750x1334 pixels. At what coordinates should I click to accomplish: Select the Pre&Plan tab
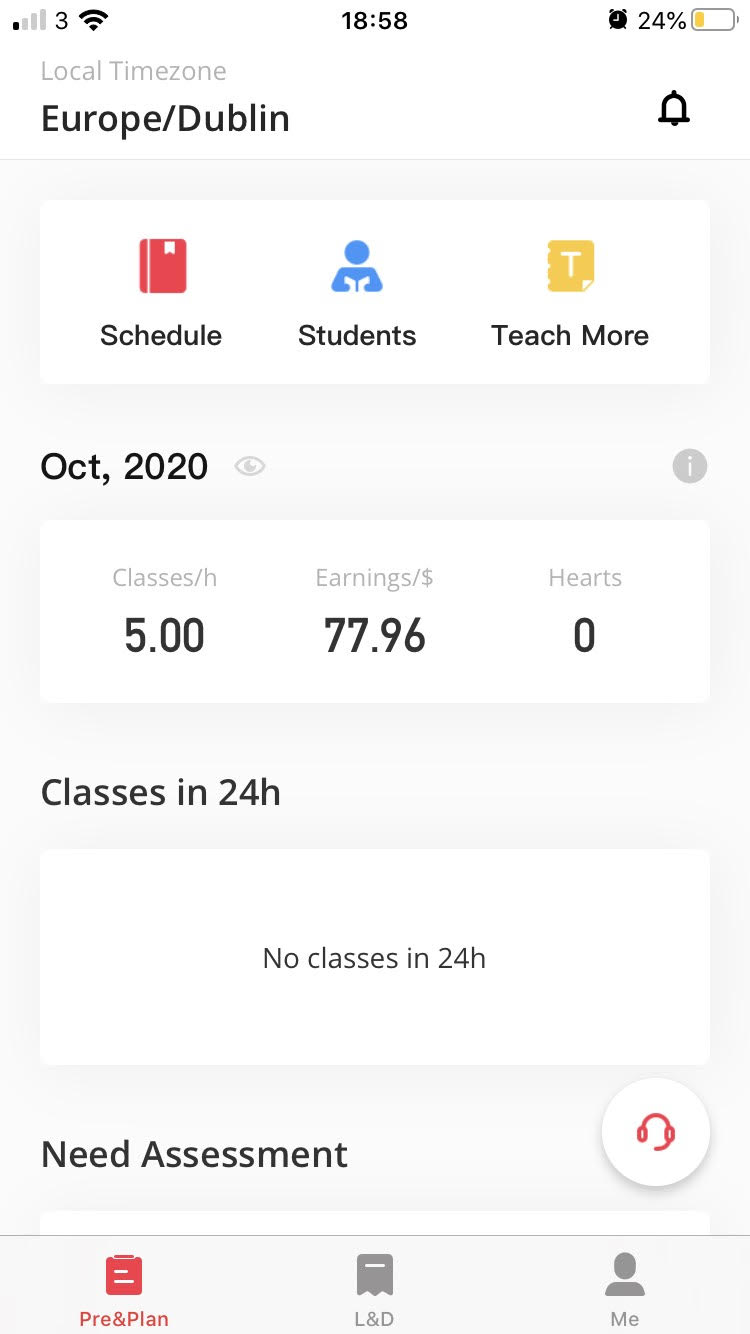[124, 1291]
